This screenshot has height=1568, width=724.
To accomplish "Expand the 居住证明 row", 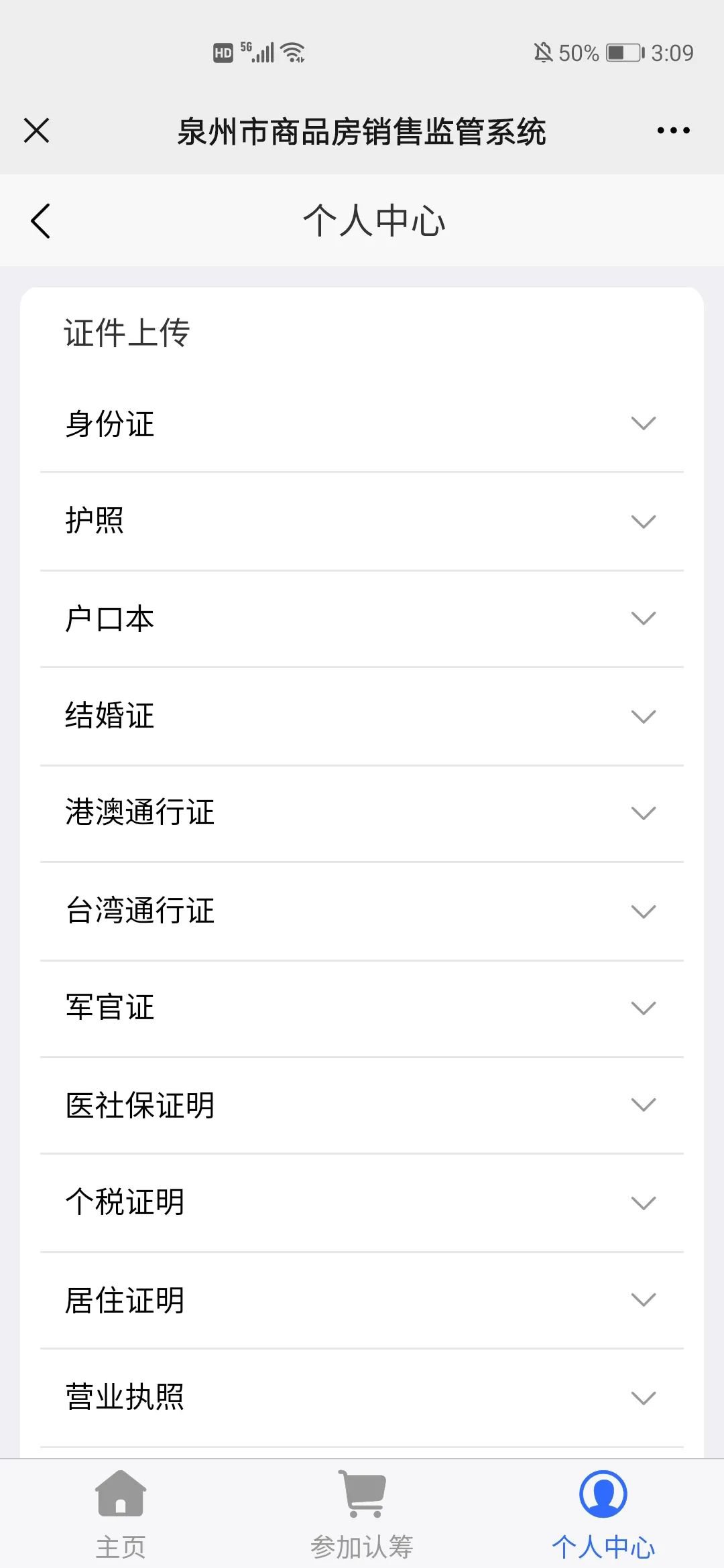I will pyautogui.click(x=362, y=1300).
